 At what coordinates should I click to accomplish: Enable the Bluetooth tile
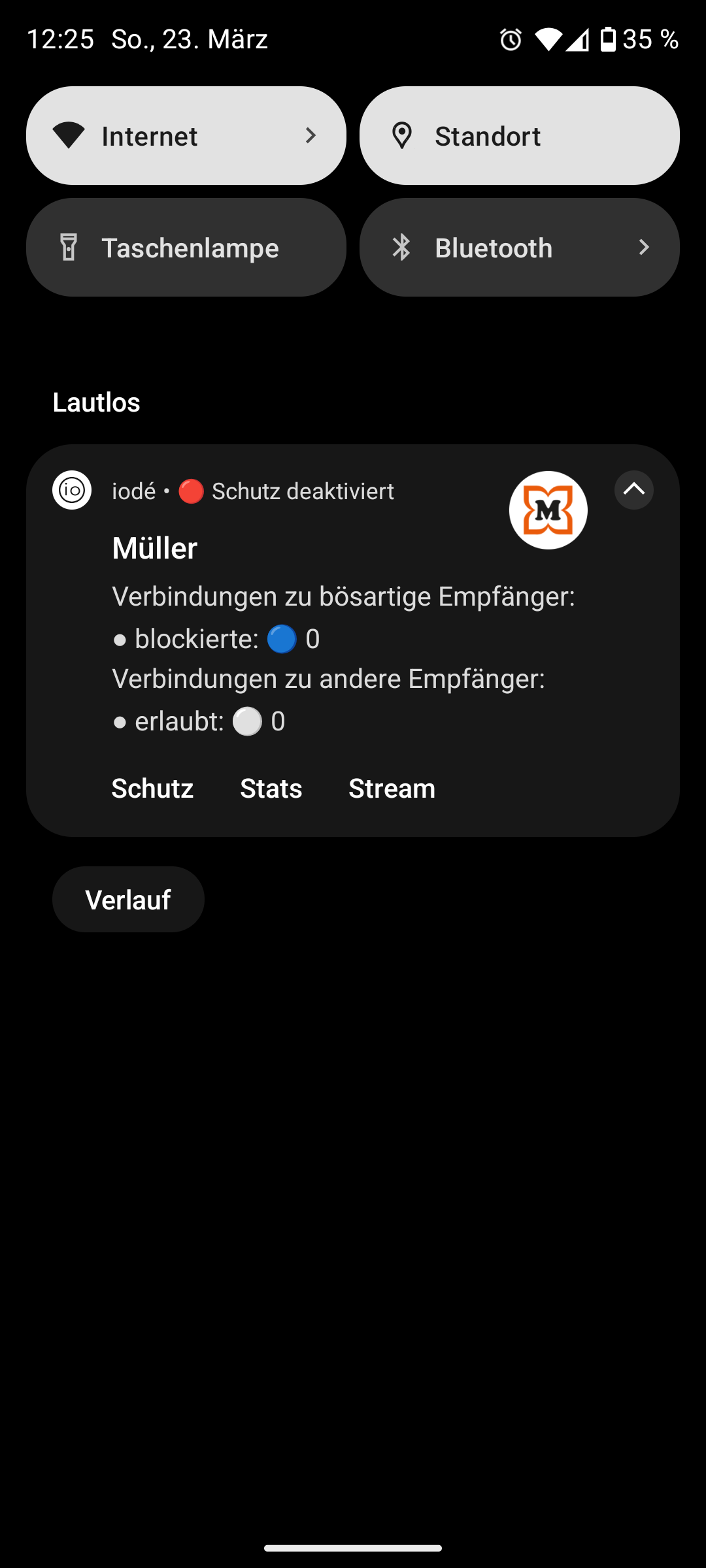[x=520, y=248]
